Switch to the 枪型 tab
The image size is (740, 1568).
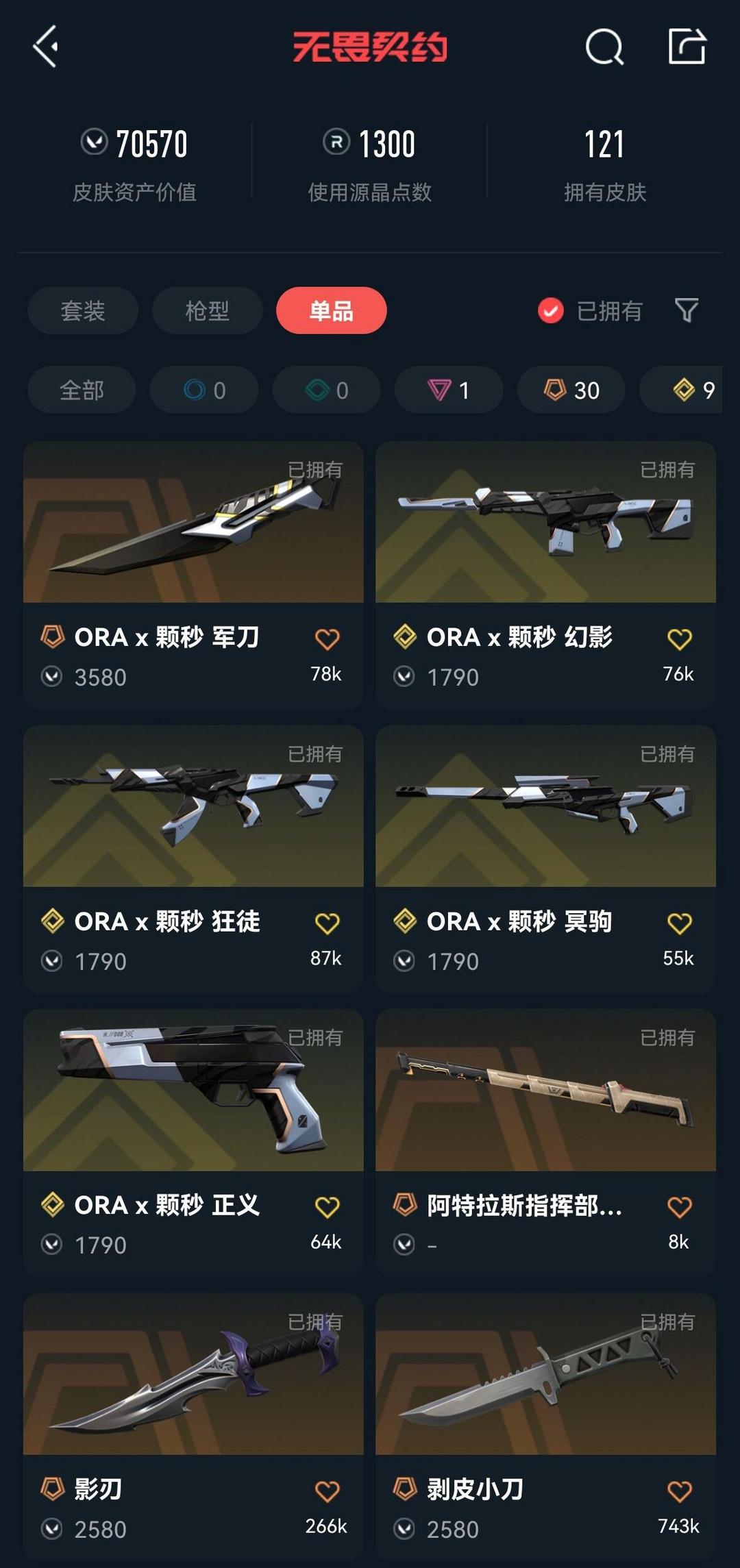pyautogui.click(x=207, y=311)
